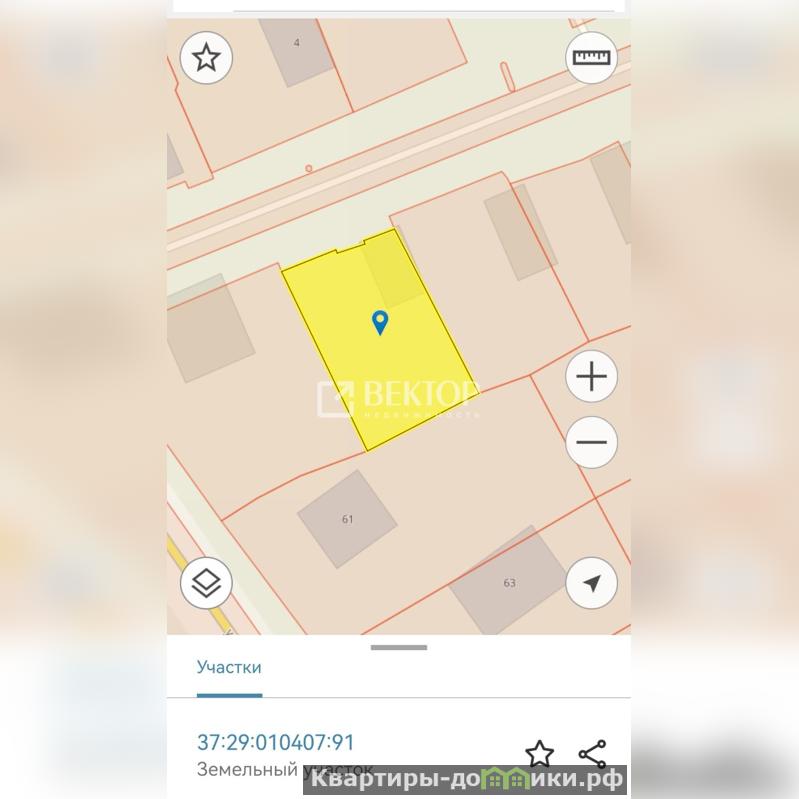The image size is (799, 799).
Task: Tap the blue pin on highlighted parcel
Action: pos(380,322)
